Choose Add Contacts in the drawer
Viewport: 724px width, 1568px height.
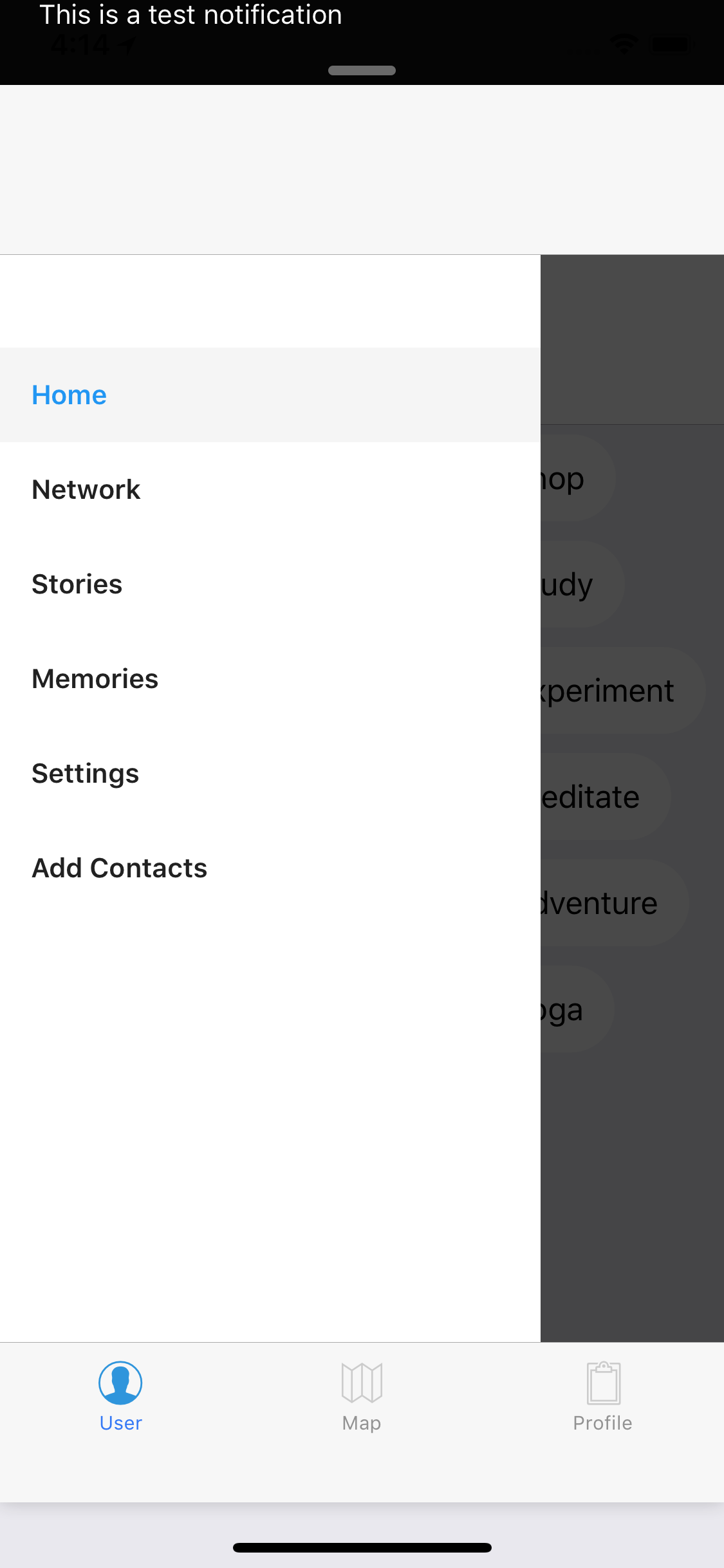[270, 868]
